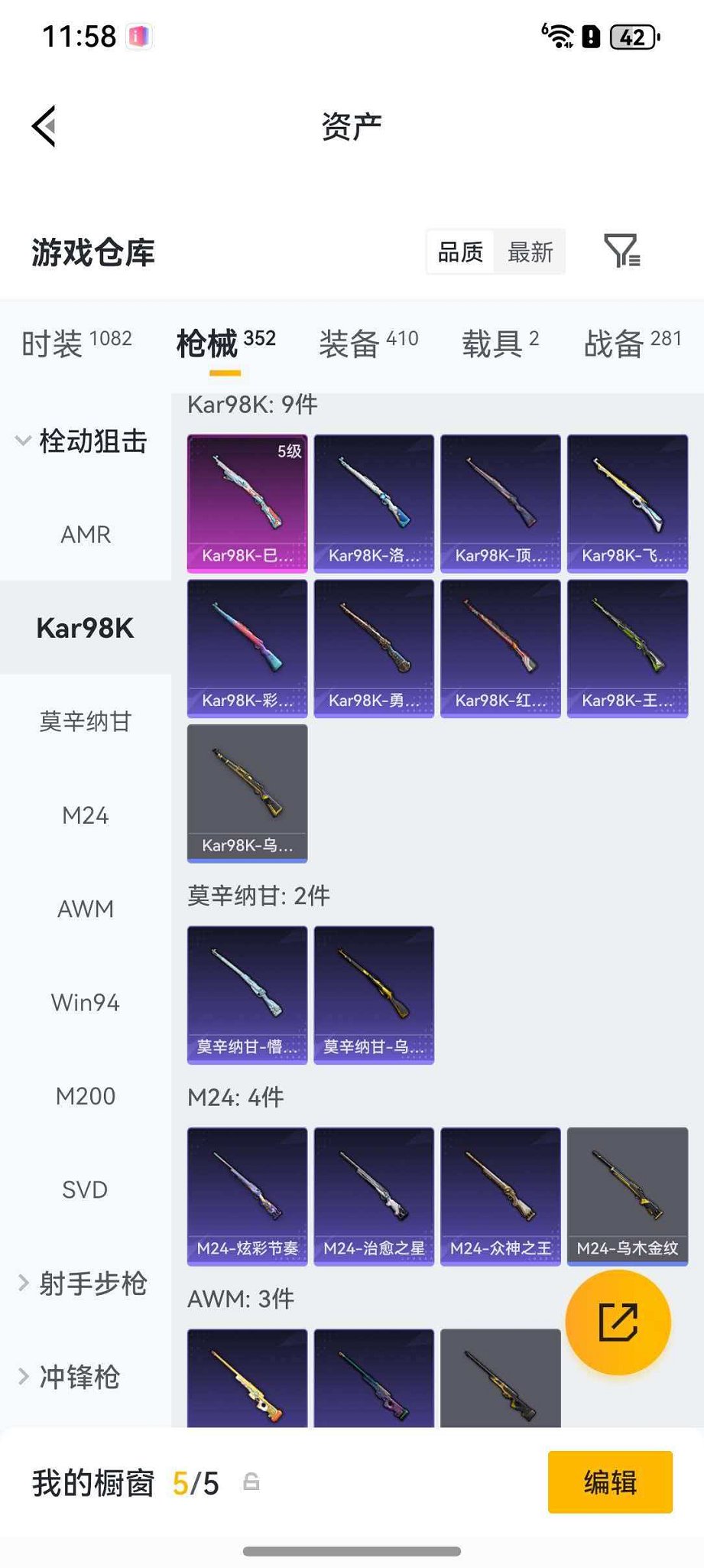Switch sorting to 品质

(459, 252)
